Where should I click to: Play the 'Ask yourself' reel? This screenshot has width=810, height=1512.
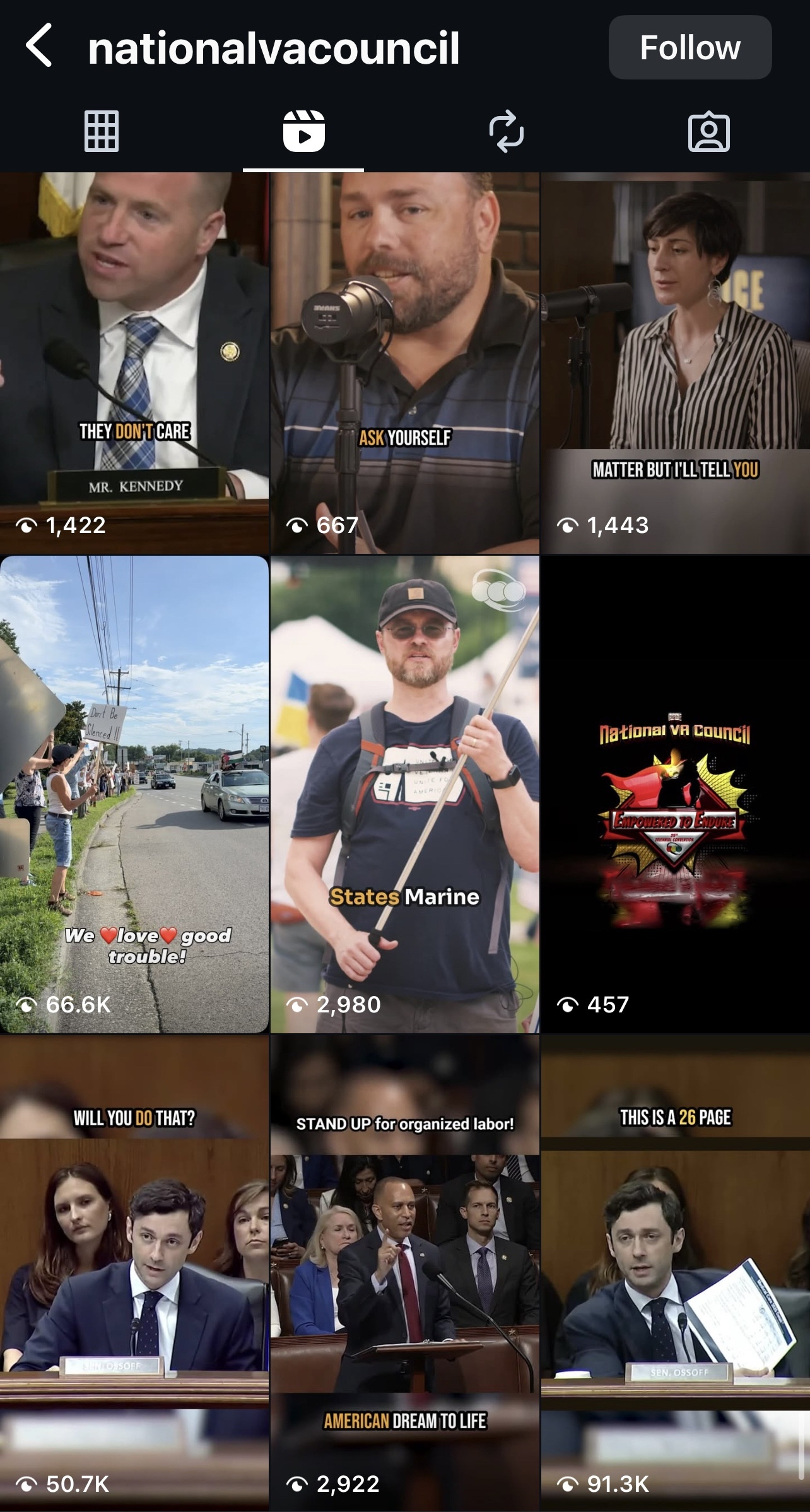coord(404,363)
